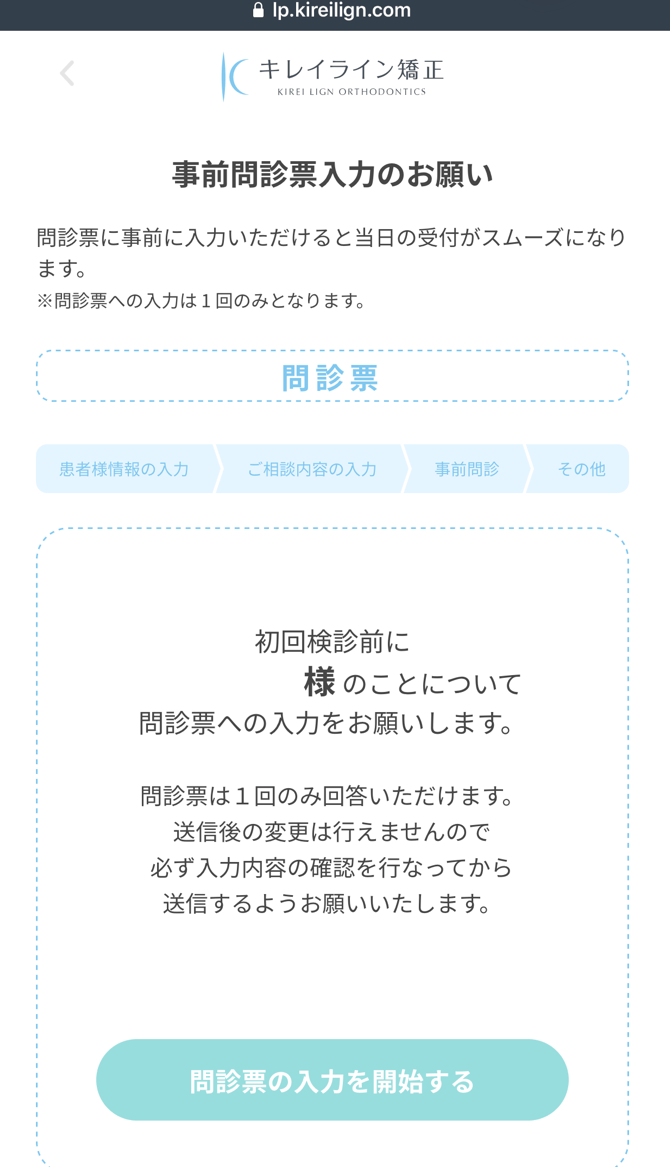
Task: Tap 問診票の入力を開始する button
Action: point(332,1080)
